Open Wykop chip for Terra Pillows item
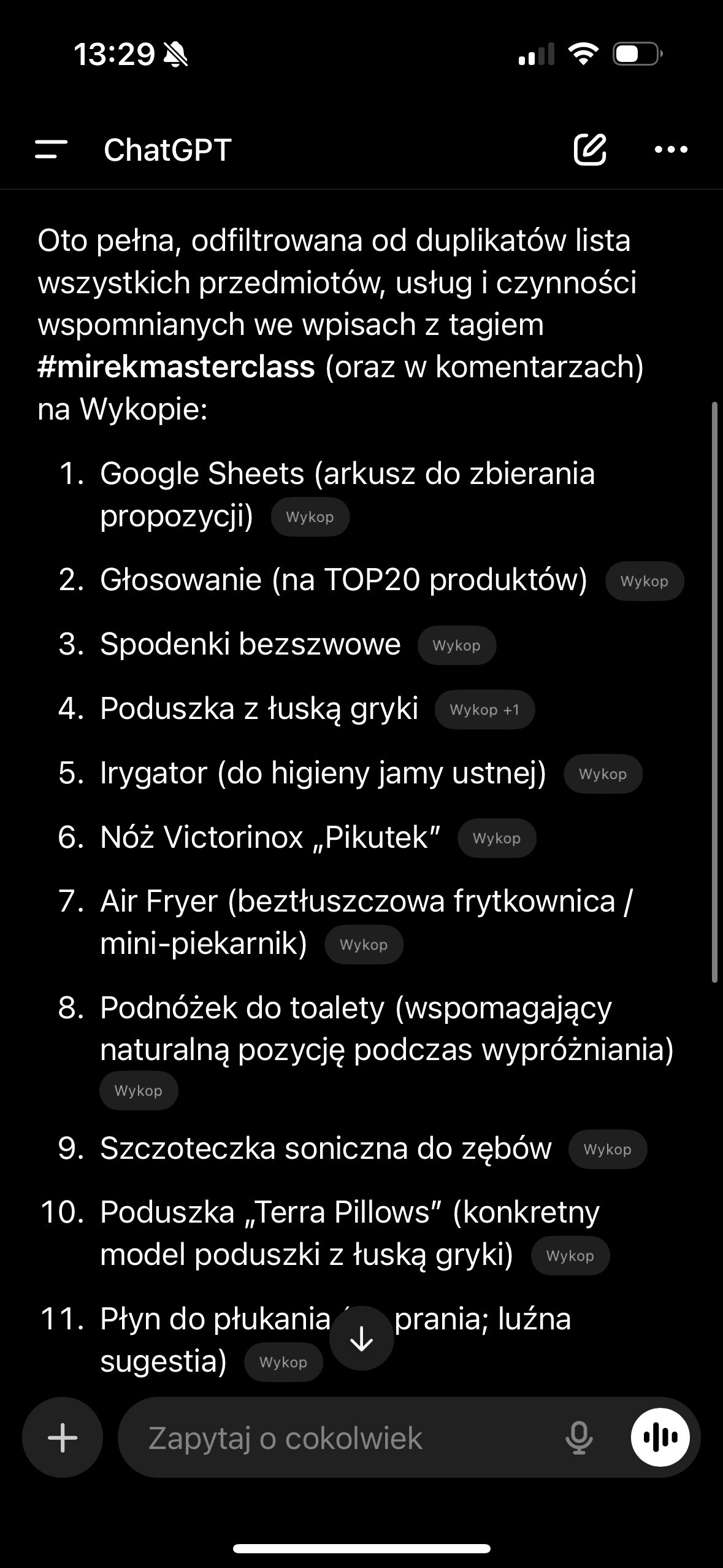This screenshot has height=1568, width=723. click(570, 1256)
